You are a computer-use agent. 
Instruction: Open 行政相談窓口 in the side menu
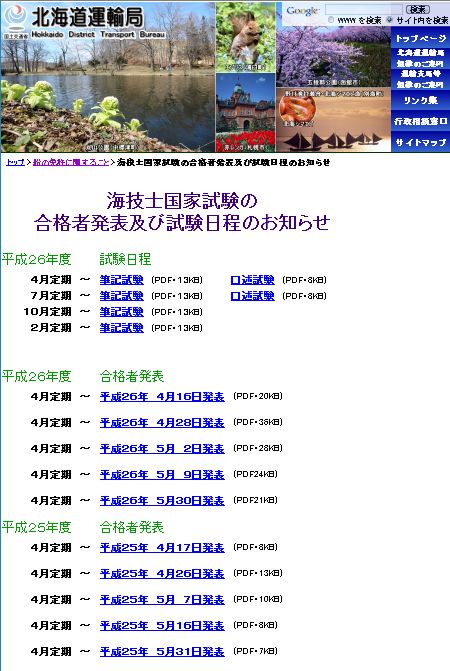(420, 122)
